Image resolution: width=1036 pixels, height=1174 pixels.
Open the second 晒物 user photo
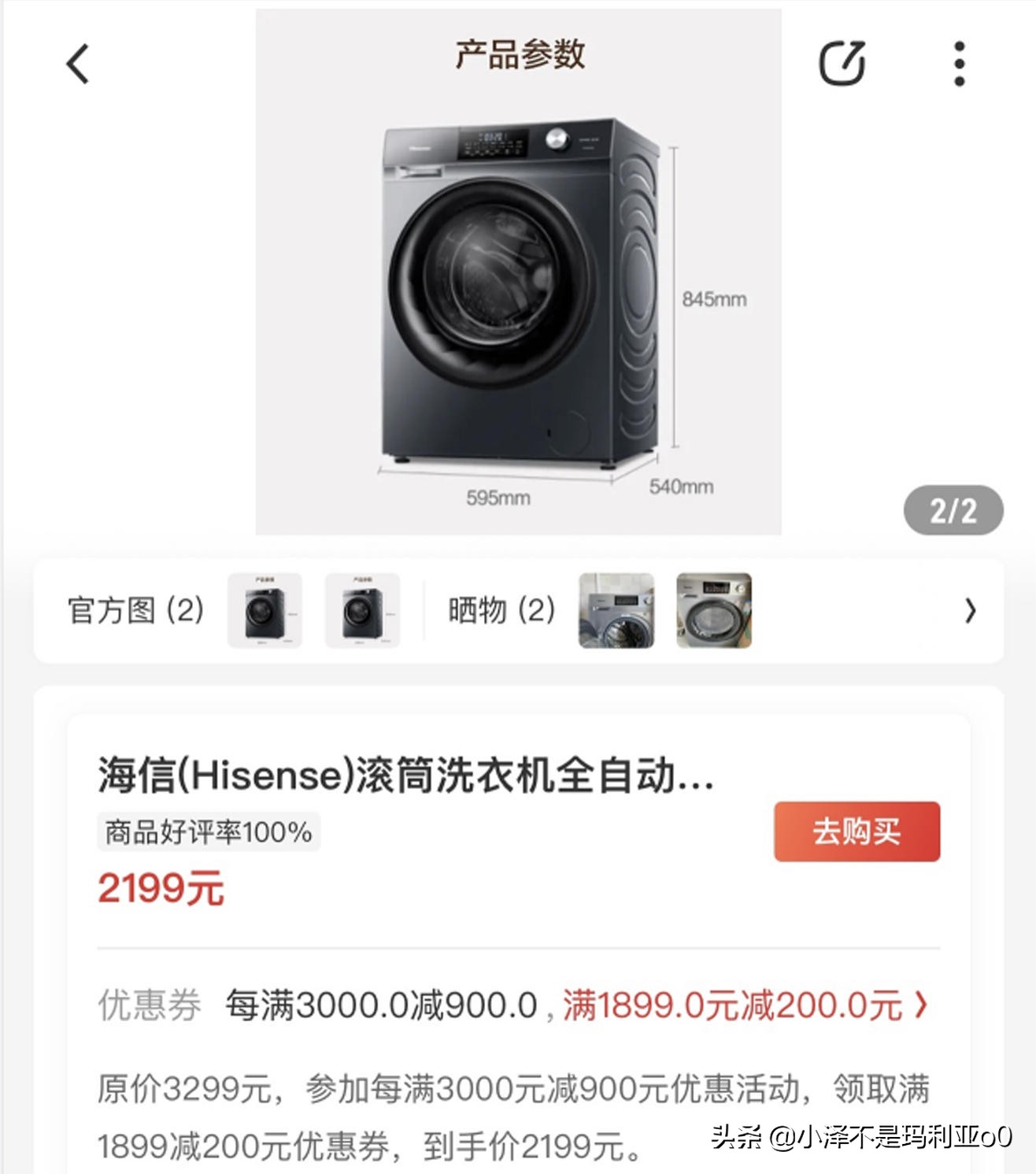coord(713,611)
